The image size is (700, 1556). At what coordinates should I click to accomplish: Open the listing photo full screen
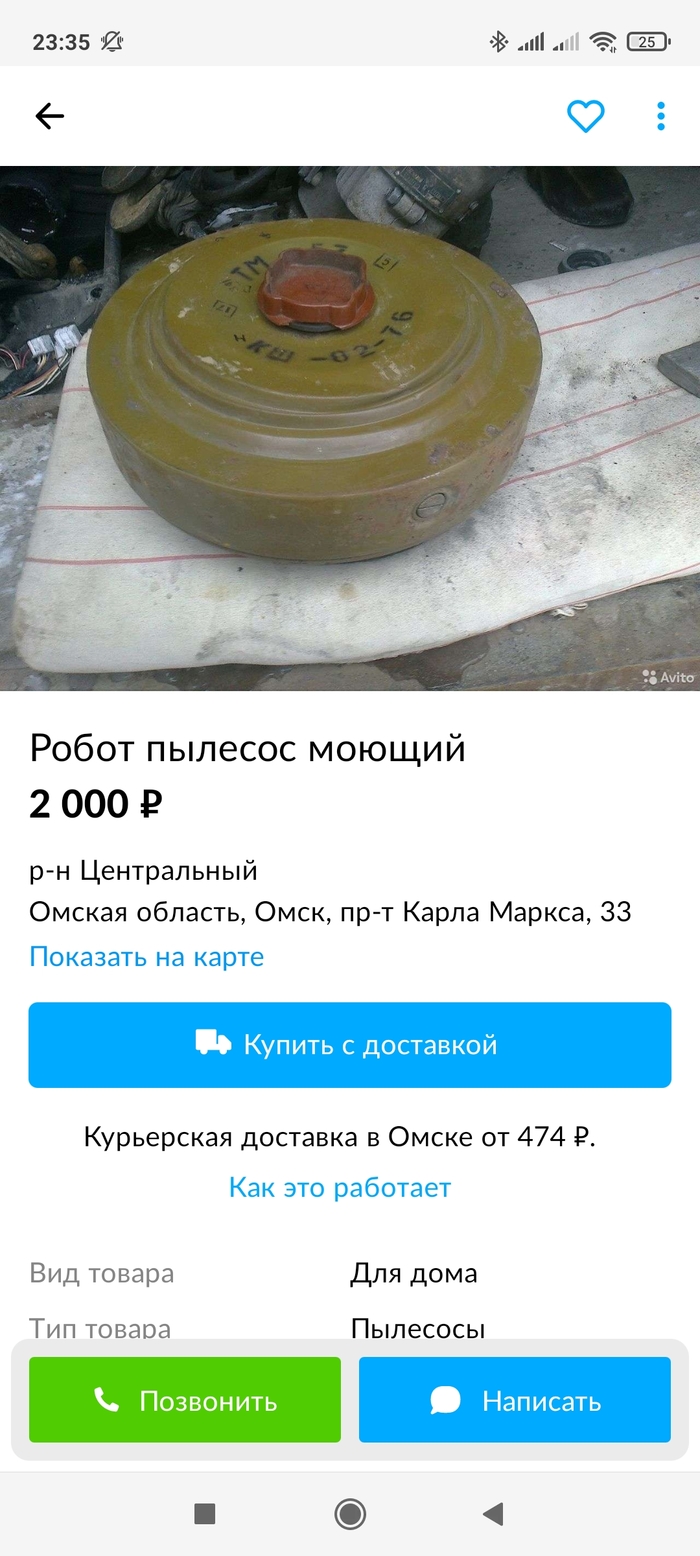(350, 428)
